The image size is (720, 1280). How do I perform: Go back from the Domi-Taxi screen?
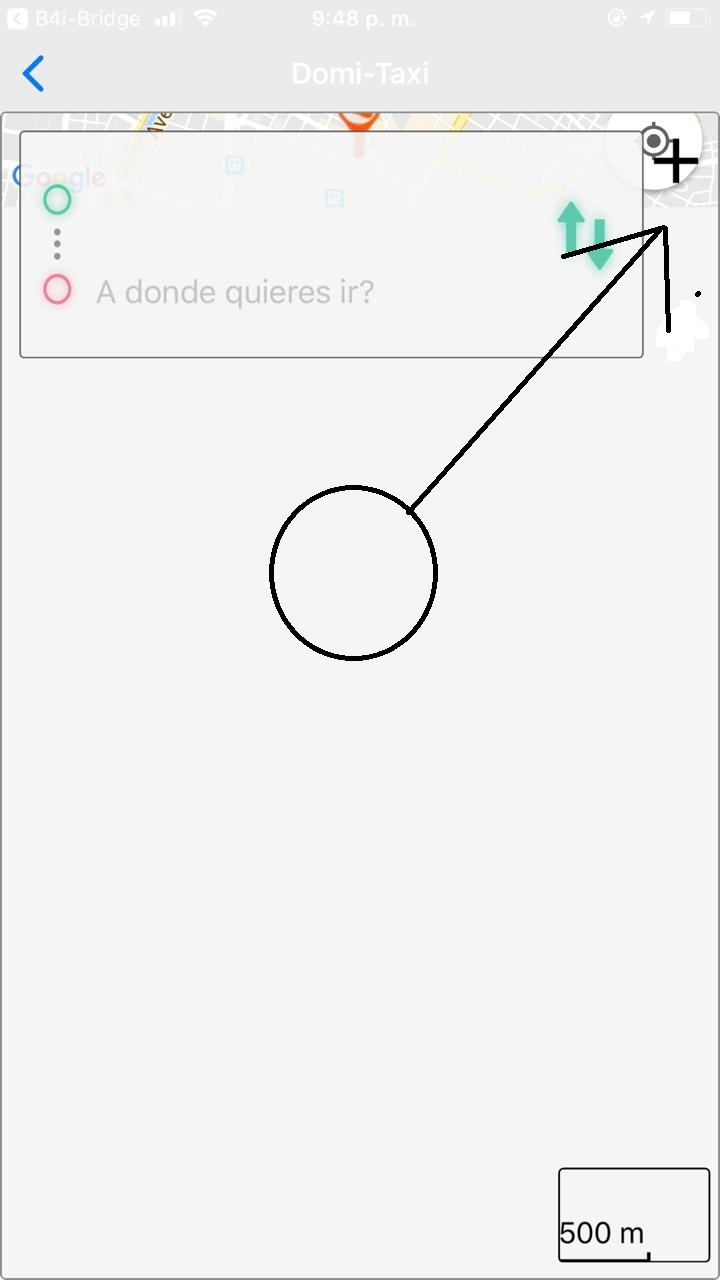[x=34, y=74]
